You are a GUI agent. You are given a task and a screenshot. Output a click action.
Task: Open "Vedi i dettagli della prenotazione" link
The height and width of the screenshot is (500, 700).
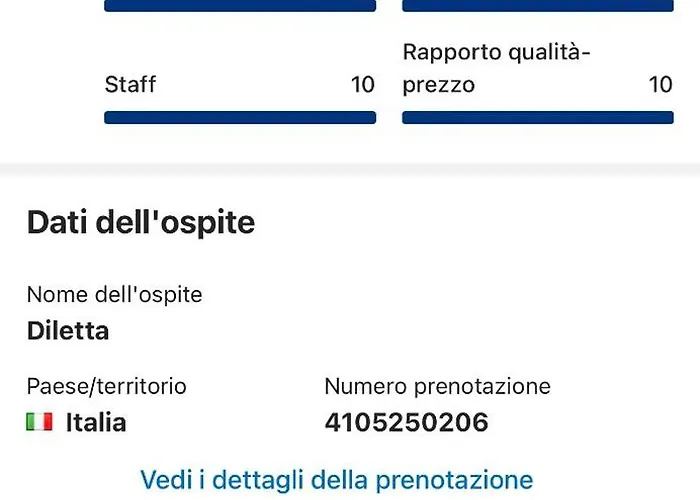tap(336, 479)
